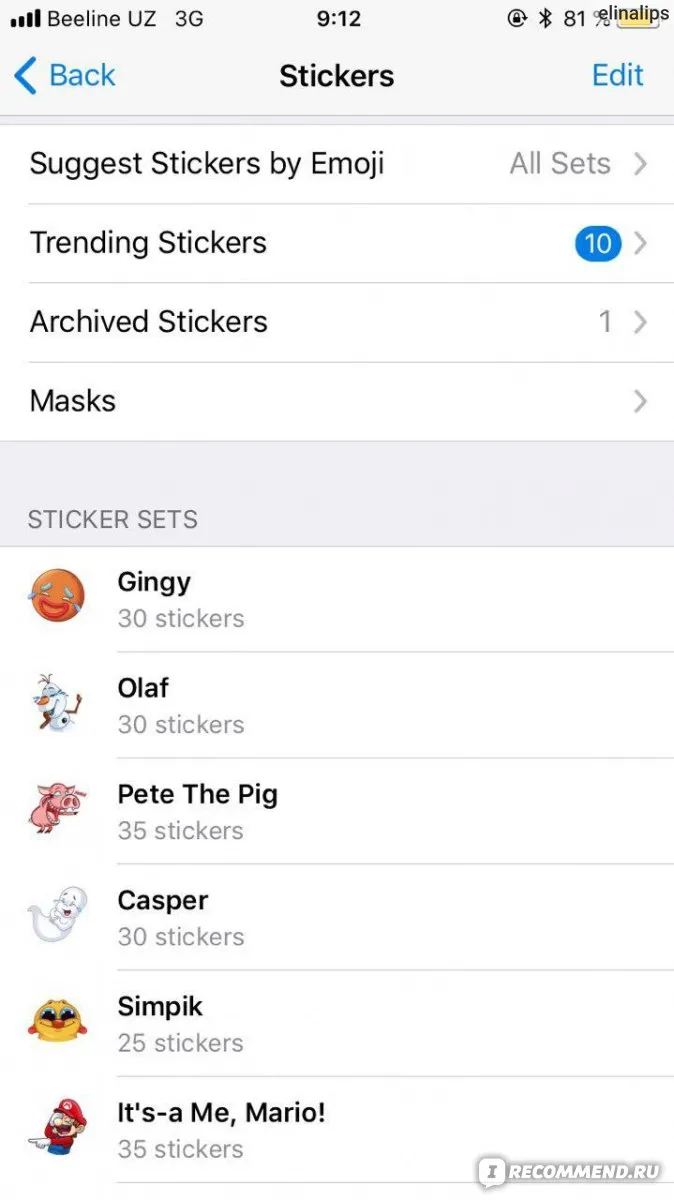
Task: Open Trending Stickers
Action: (x=337, y=243)
